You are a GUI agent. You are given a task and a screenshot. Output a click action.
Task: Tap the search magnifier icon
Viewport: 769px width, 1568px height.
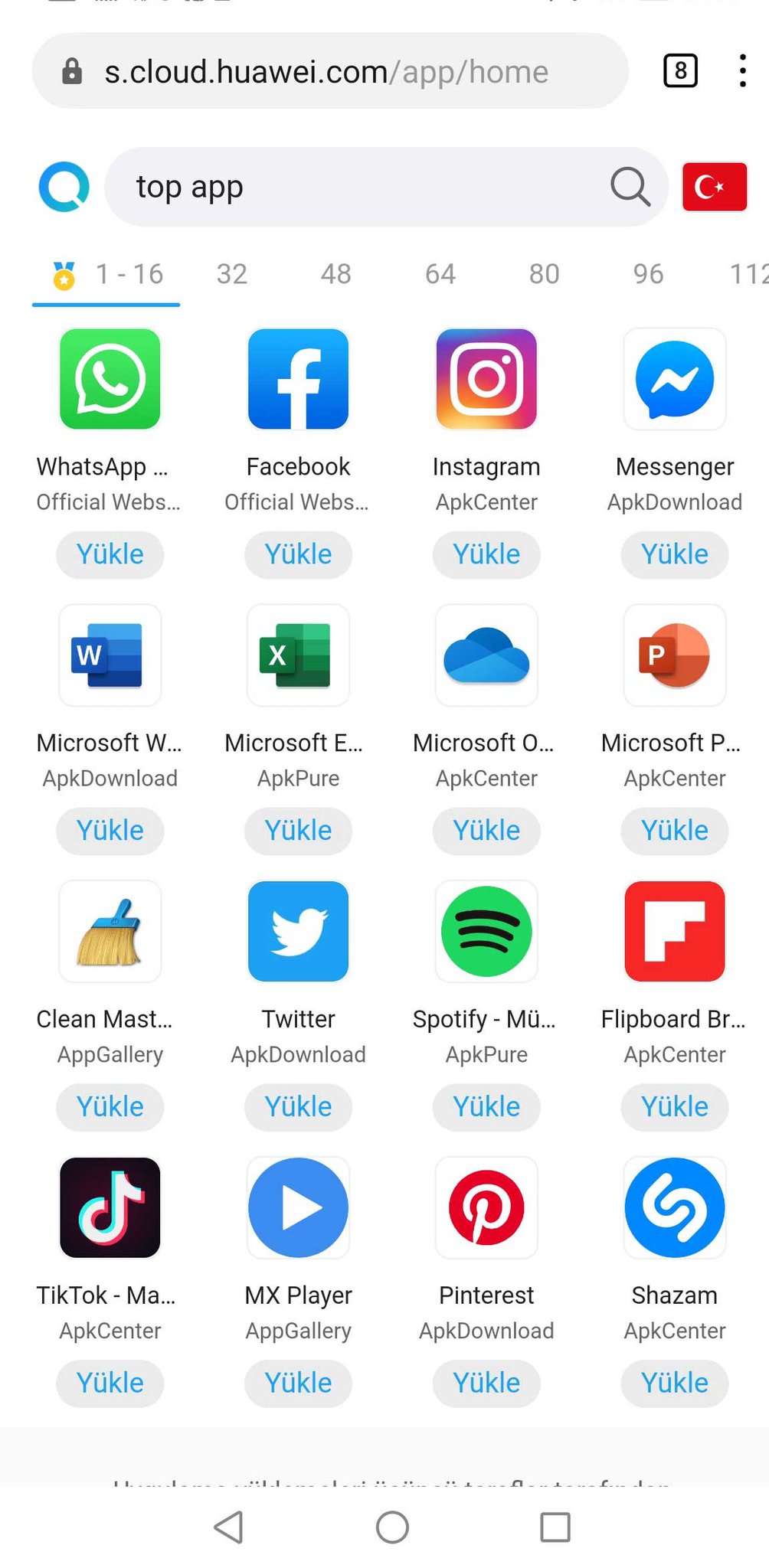(630, 187)
